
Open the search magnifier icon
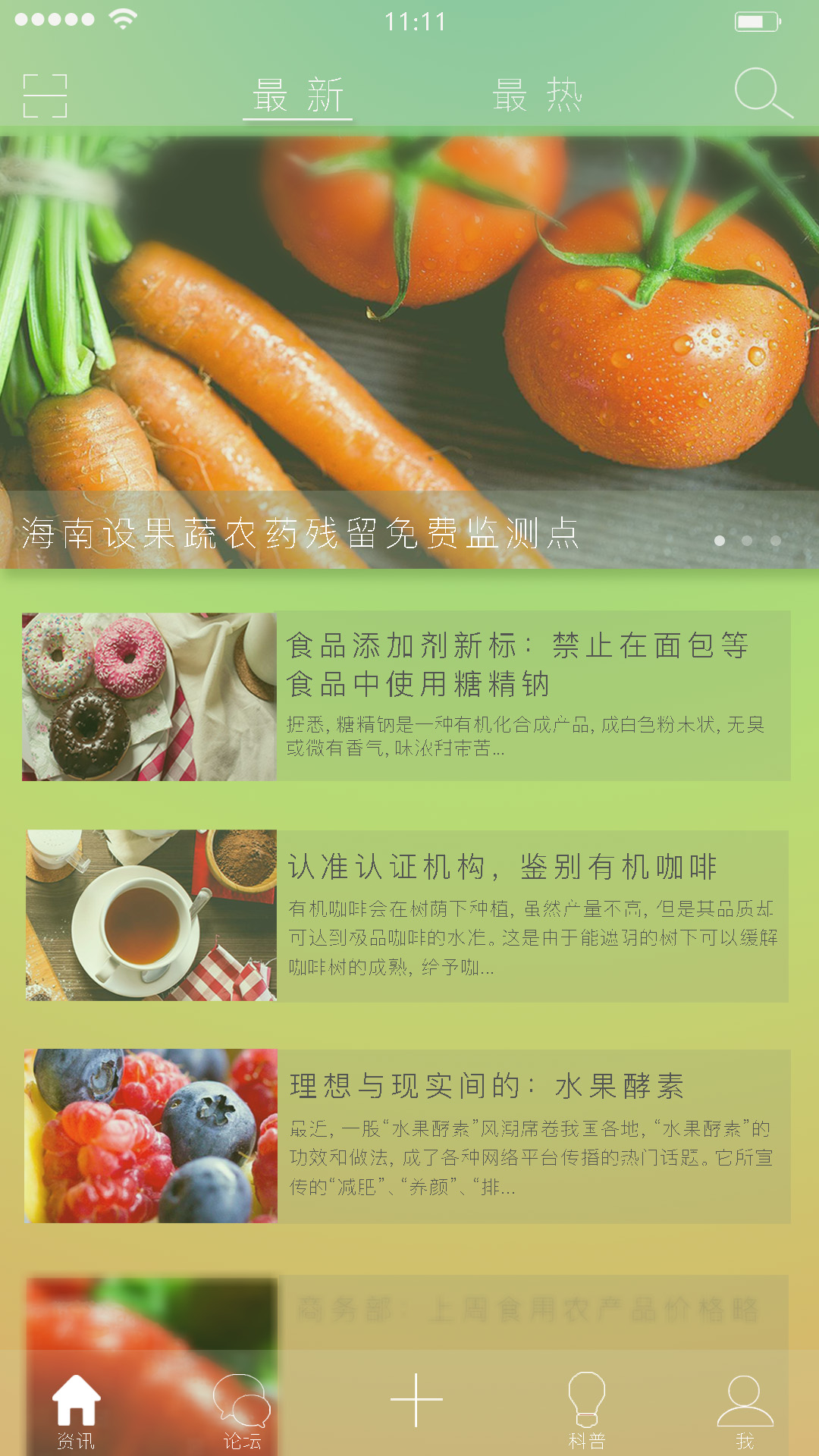pos(764,93)
